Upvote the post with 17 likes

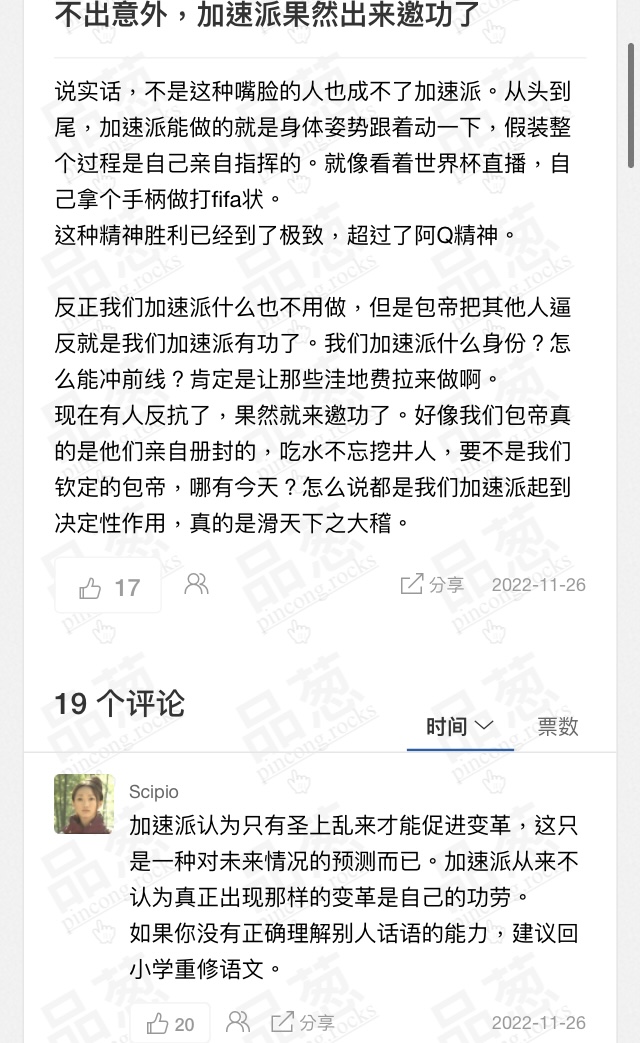pos(108,587)
